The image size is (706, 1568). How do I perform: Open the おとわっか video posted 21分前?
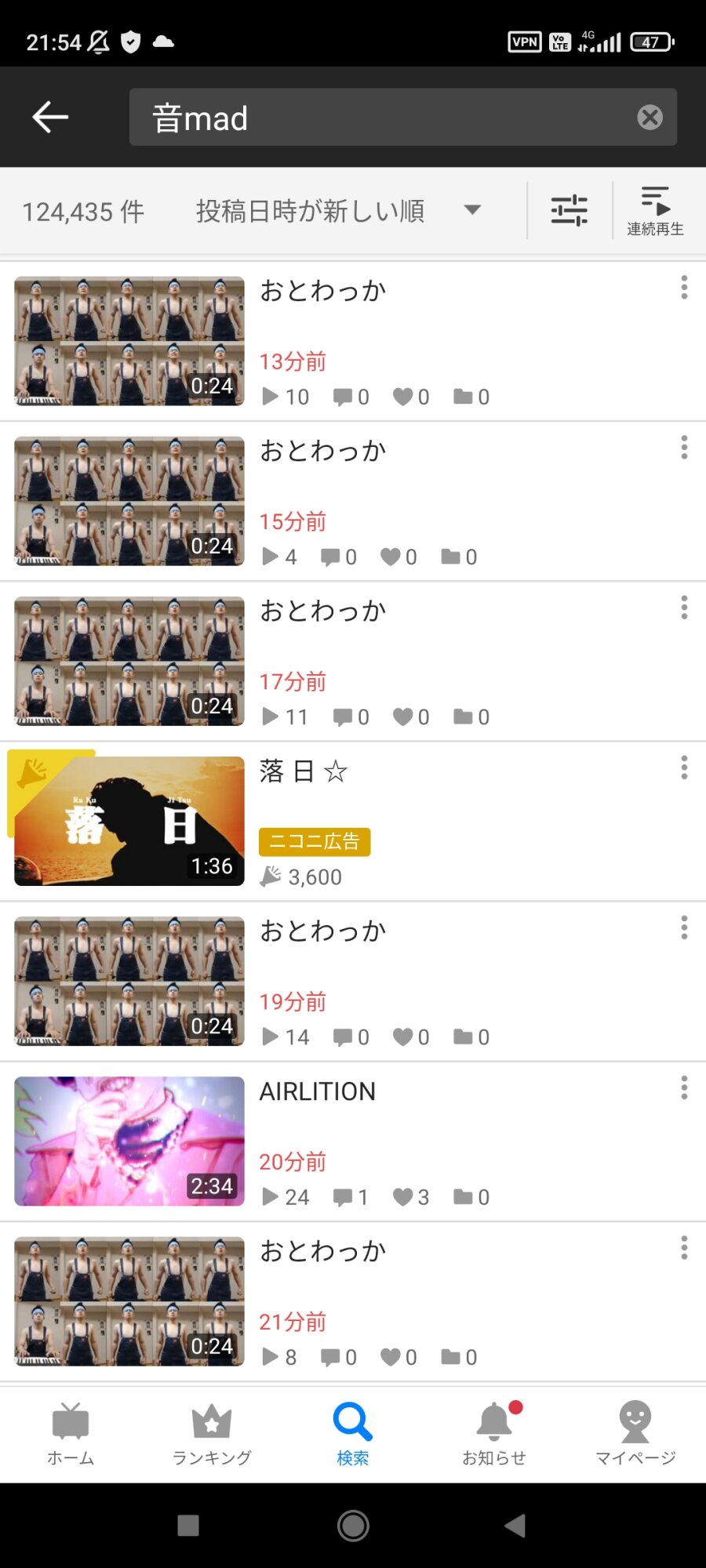point(129,1301)
